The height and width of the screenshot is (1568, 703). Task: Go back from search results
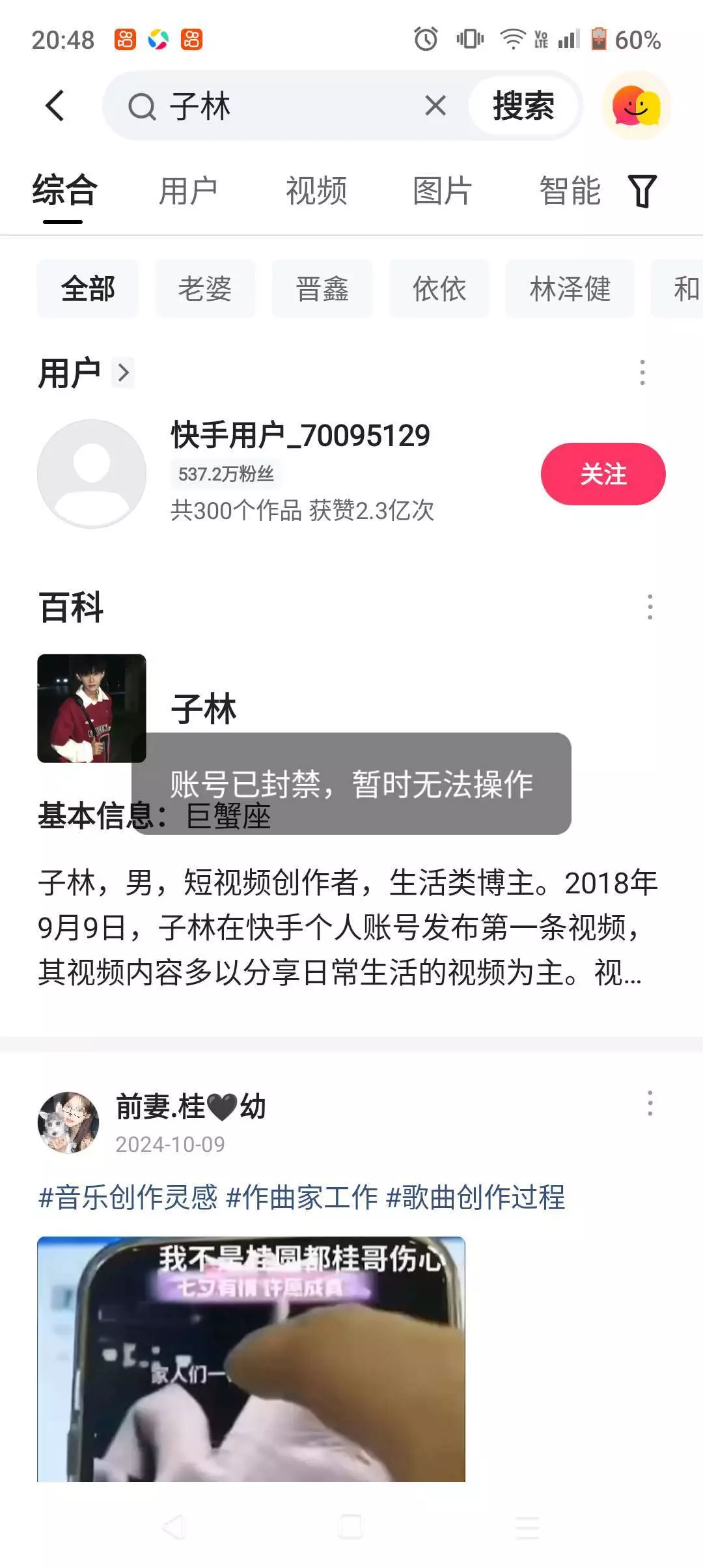click(x=55, y=105)
